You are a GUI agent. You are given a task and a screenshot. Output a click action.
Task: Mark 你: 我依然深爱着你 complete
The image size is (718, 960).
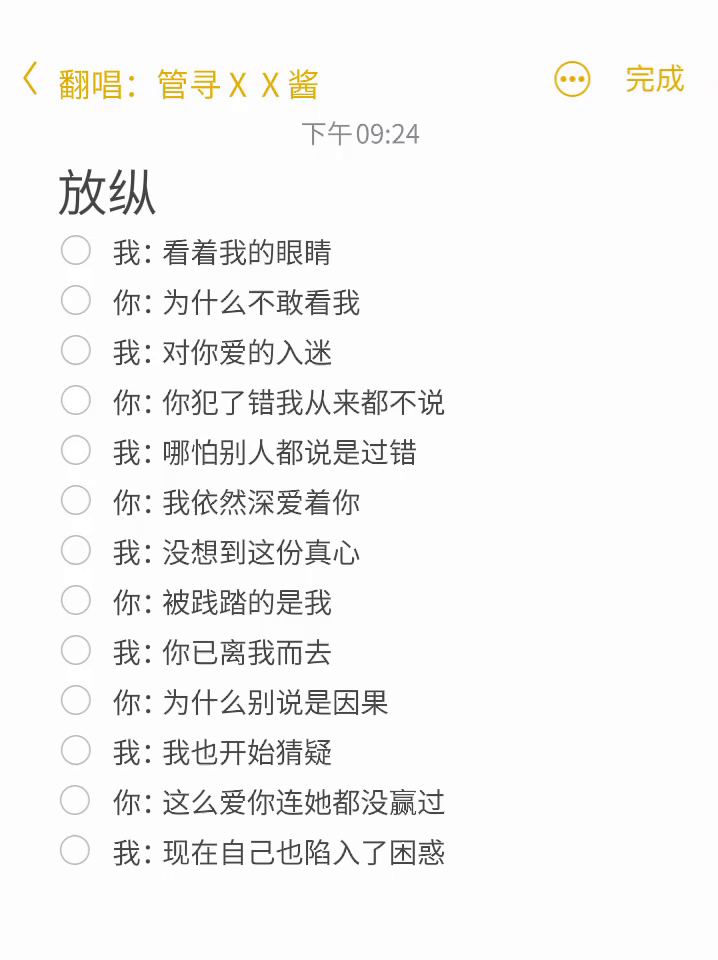pyautogui.click(x=76, y=500)
